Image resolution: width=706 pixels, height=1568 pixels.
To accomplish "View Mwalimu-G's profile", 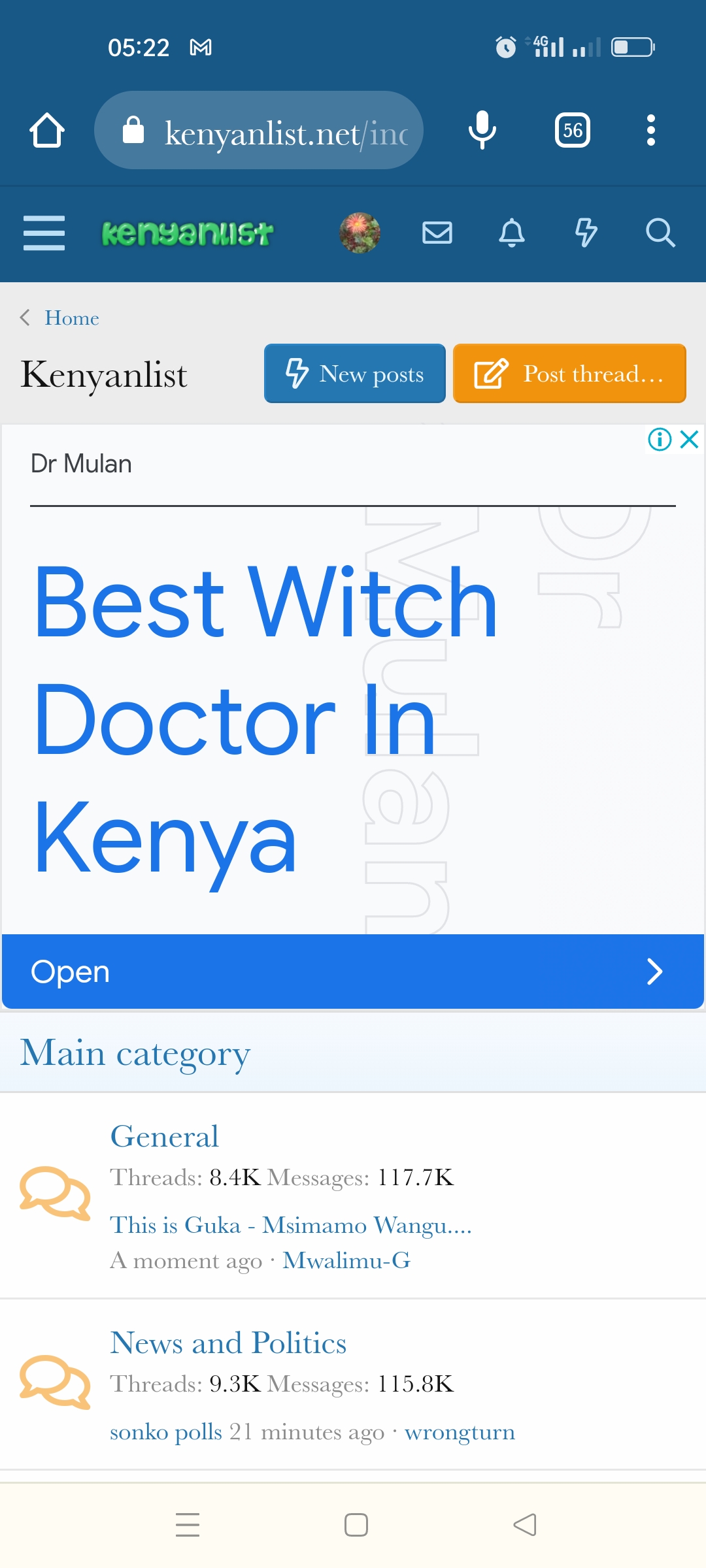I will 346,1260.
